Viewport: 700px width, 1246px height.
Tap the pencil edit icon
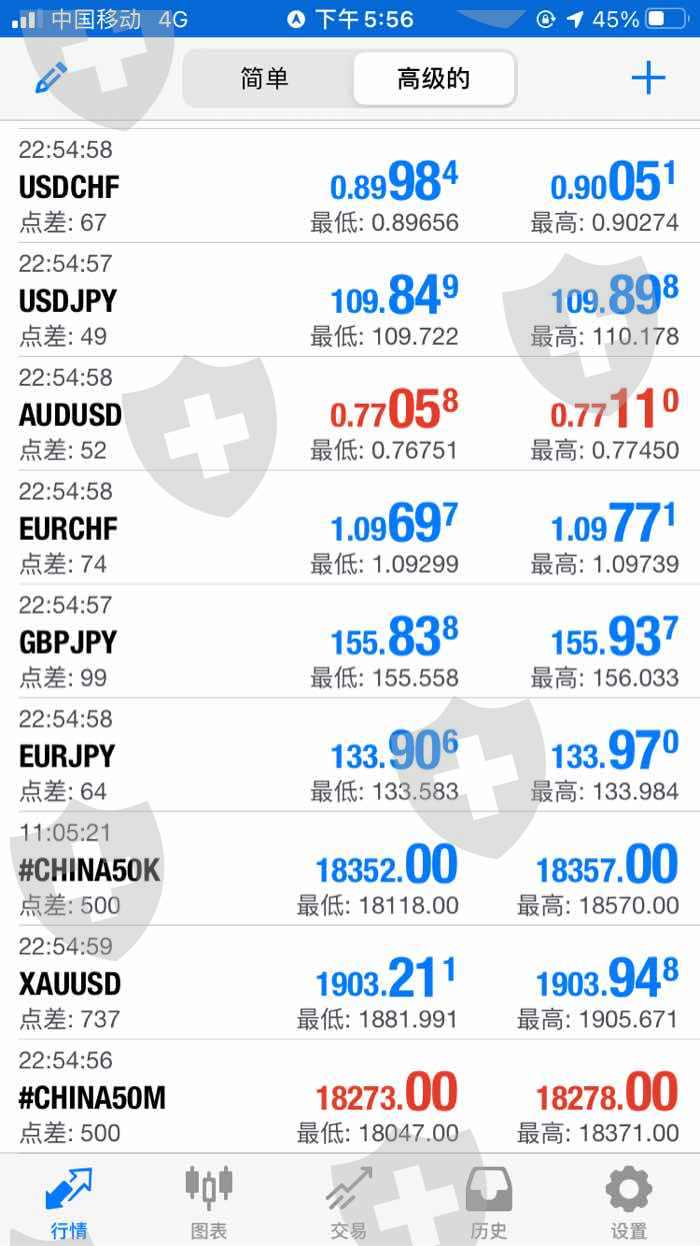point(51,78)
